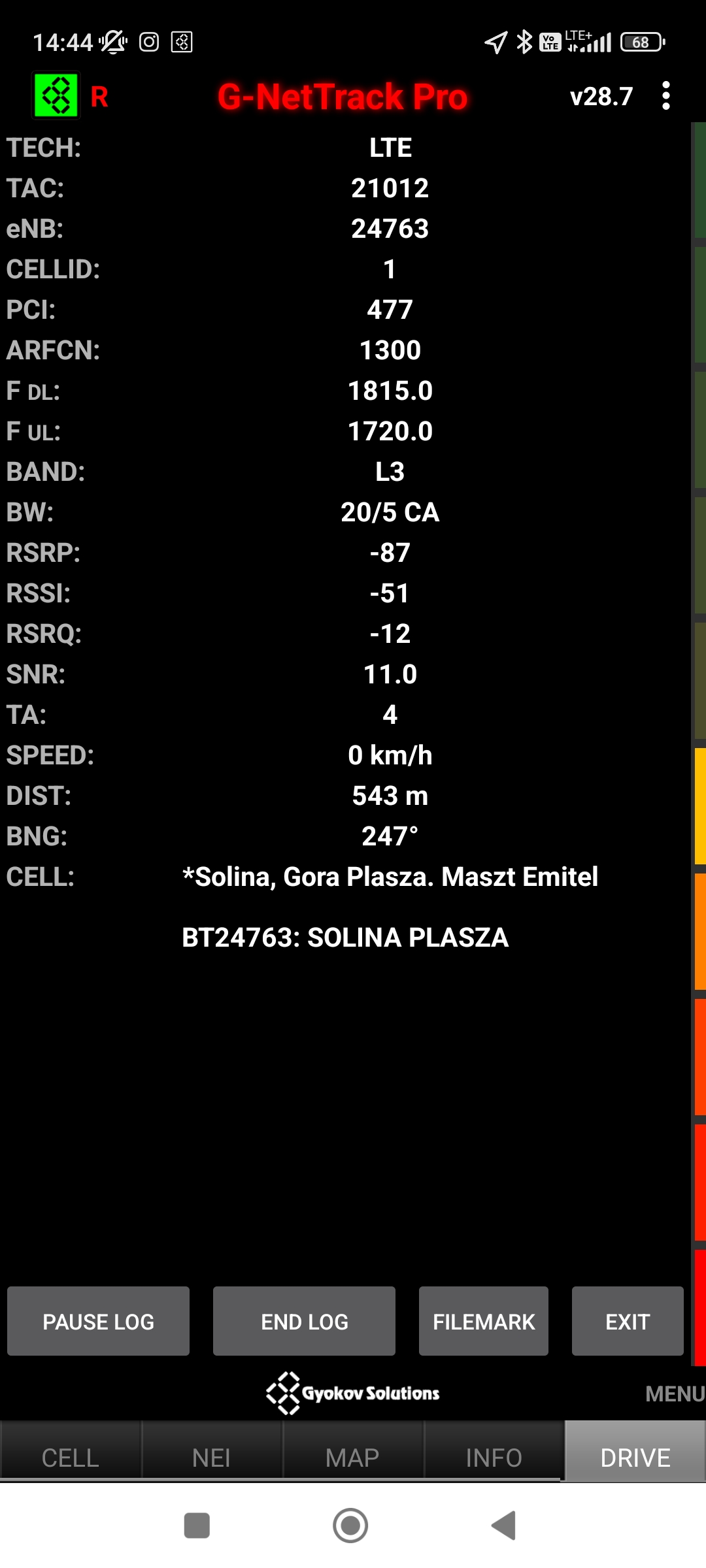Add a FILEMARK to the log
Viewport: 706px width, 1568px height.
click(x=483, y=1321)
